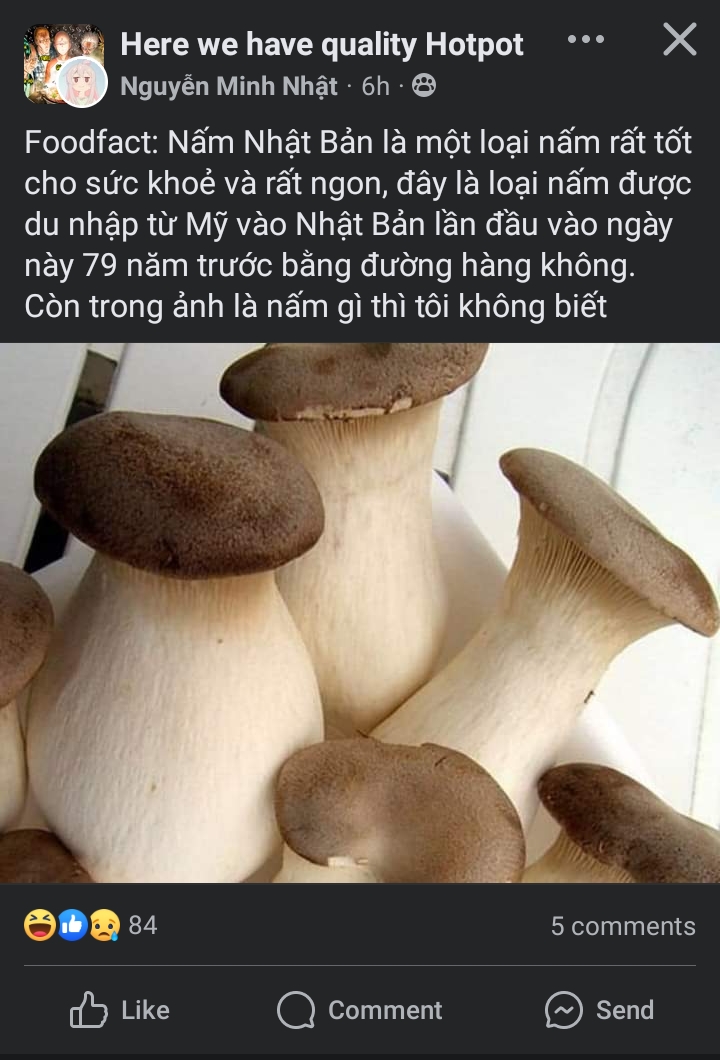720x1060 pixels.
Task: Write a comment on the post
Action: [x=360, y=1010]
